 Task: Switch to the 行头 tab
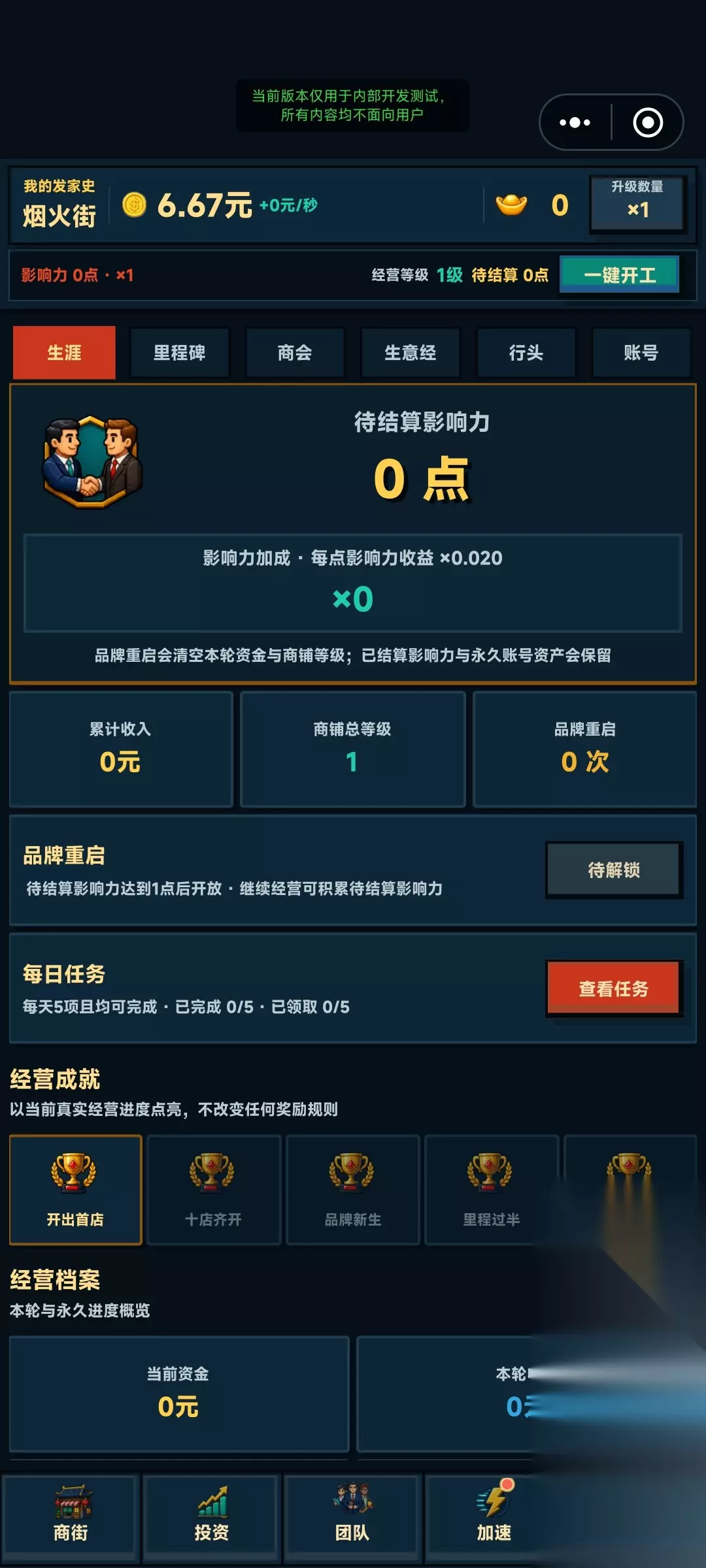(526, 353)
